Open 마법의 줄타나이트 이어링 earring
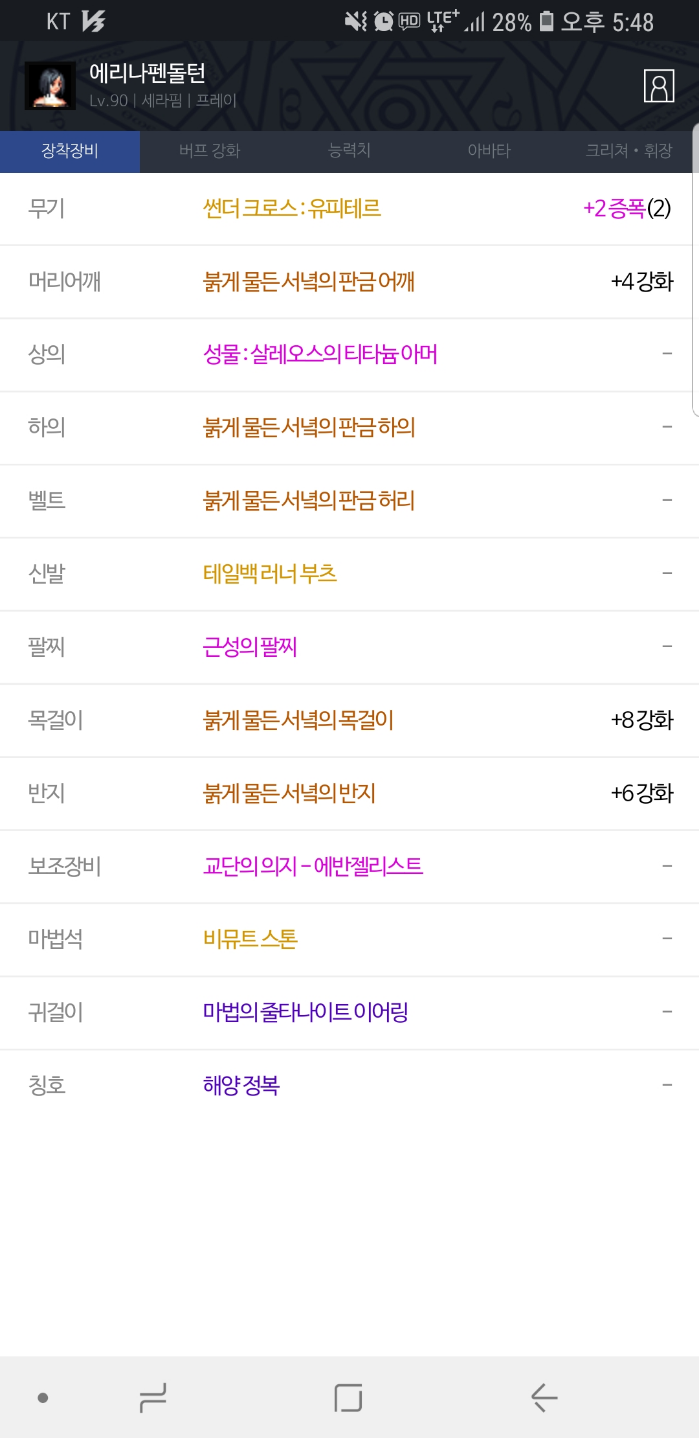 (305, 1012)
